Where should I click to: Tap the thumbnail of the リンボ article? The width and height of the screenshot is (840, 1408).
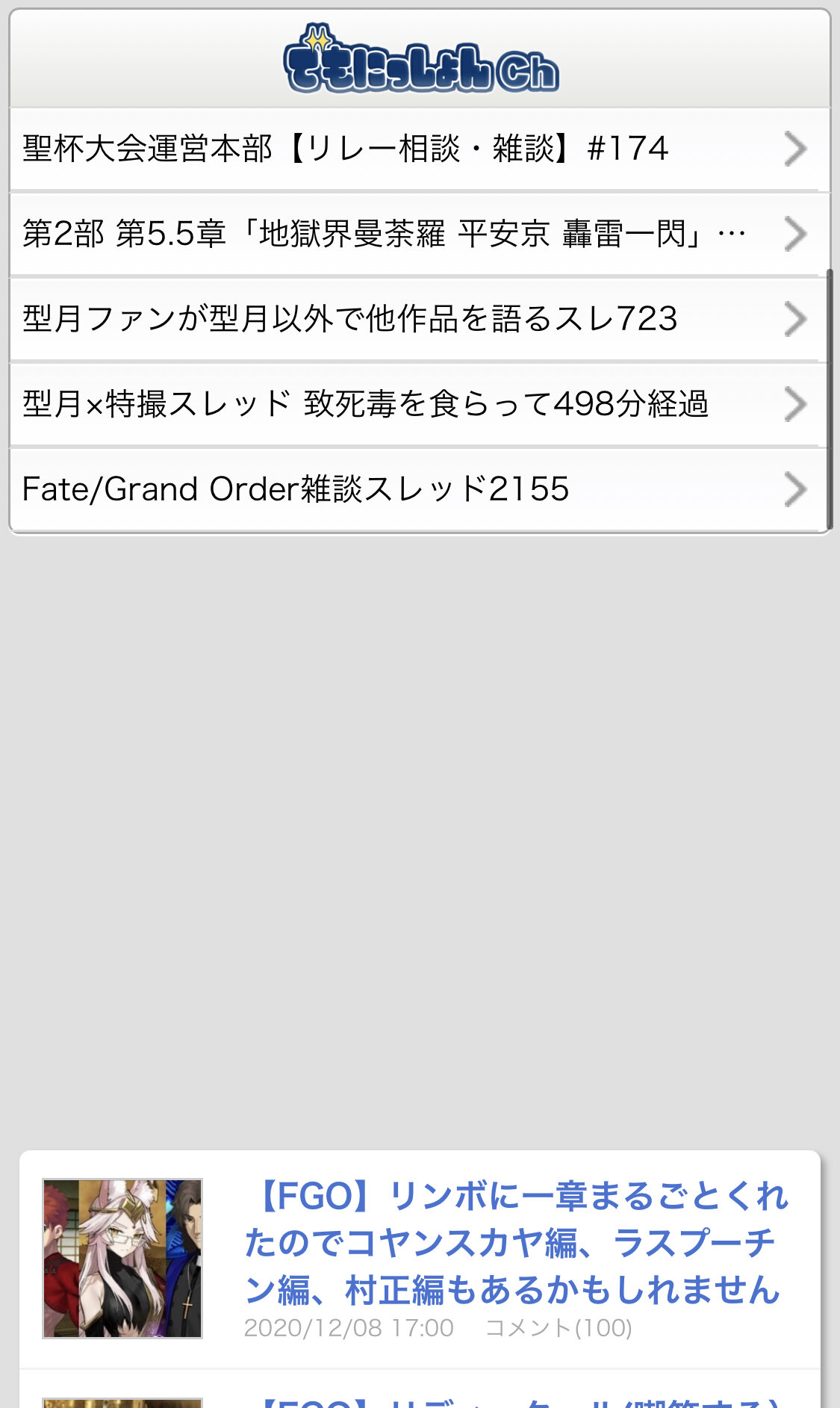(x=122, y=1259)
